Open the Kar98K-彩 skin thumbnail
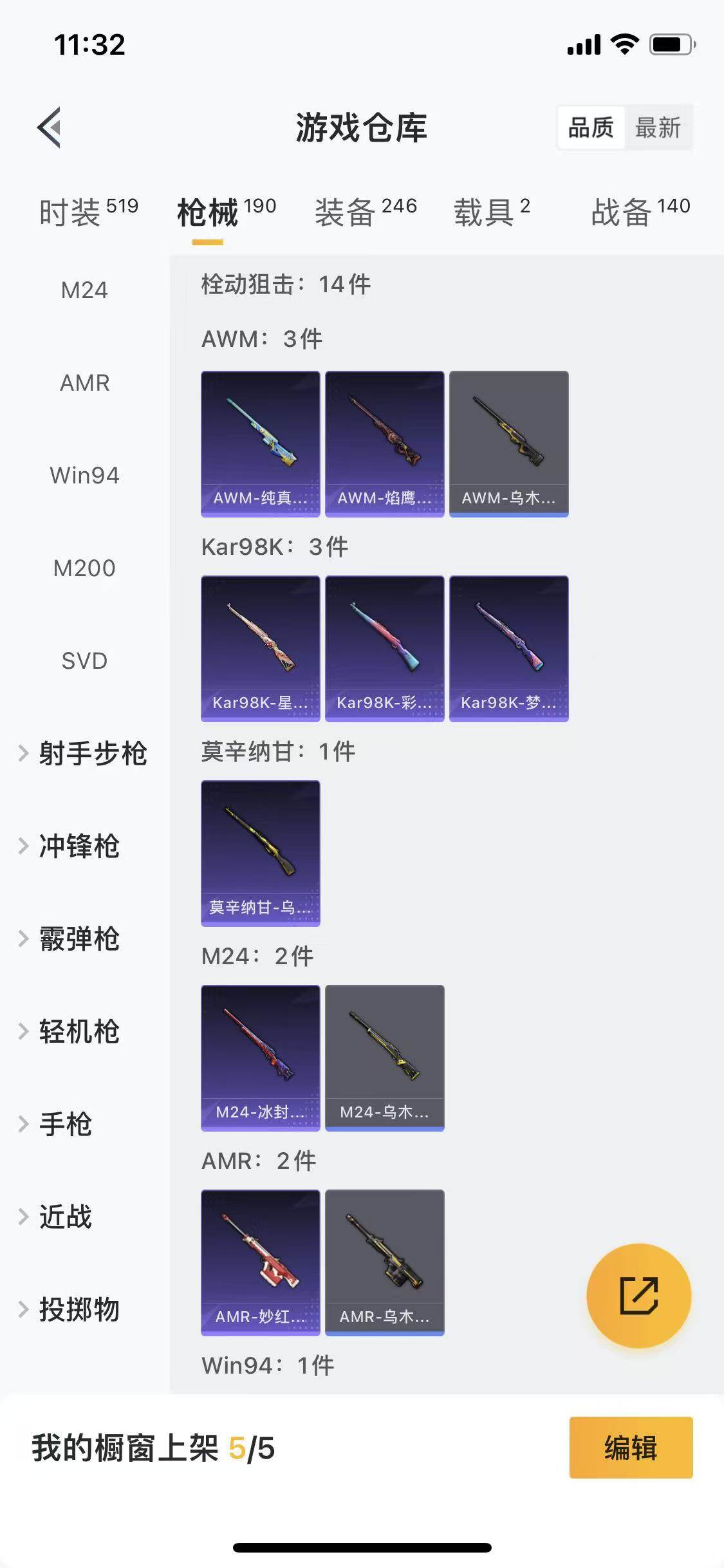The image size is (724, 1568). pyautogui.click(x=384, y=647)
